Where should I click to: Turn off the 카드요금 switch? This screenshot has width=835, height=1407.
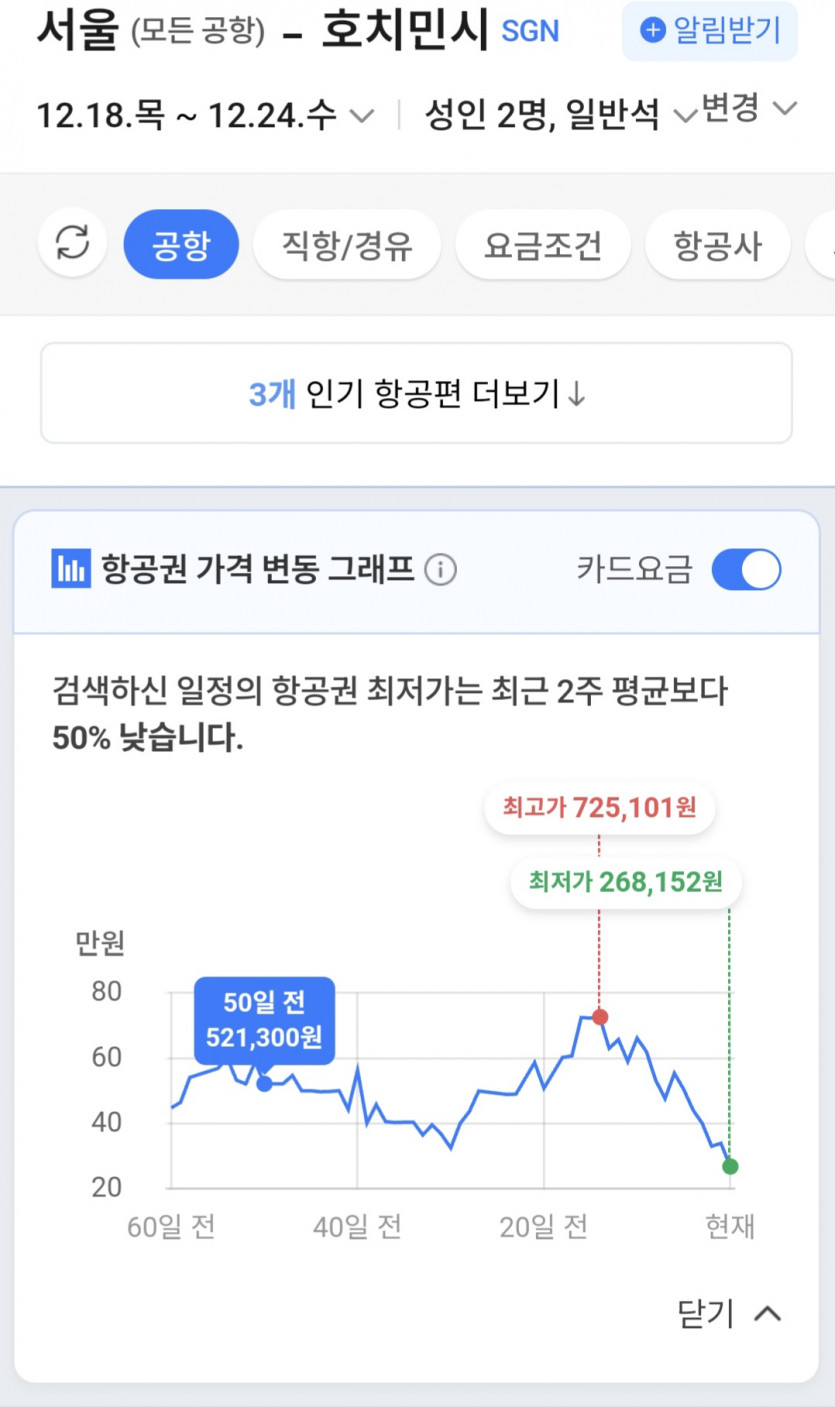click(x=746, y=570)
